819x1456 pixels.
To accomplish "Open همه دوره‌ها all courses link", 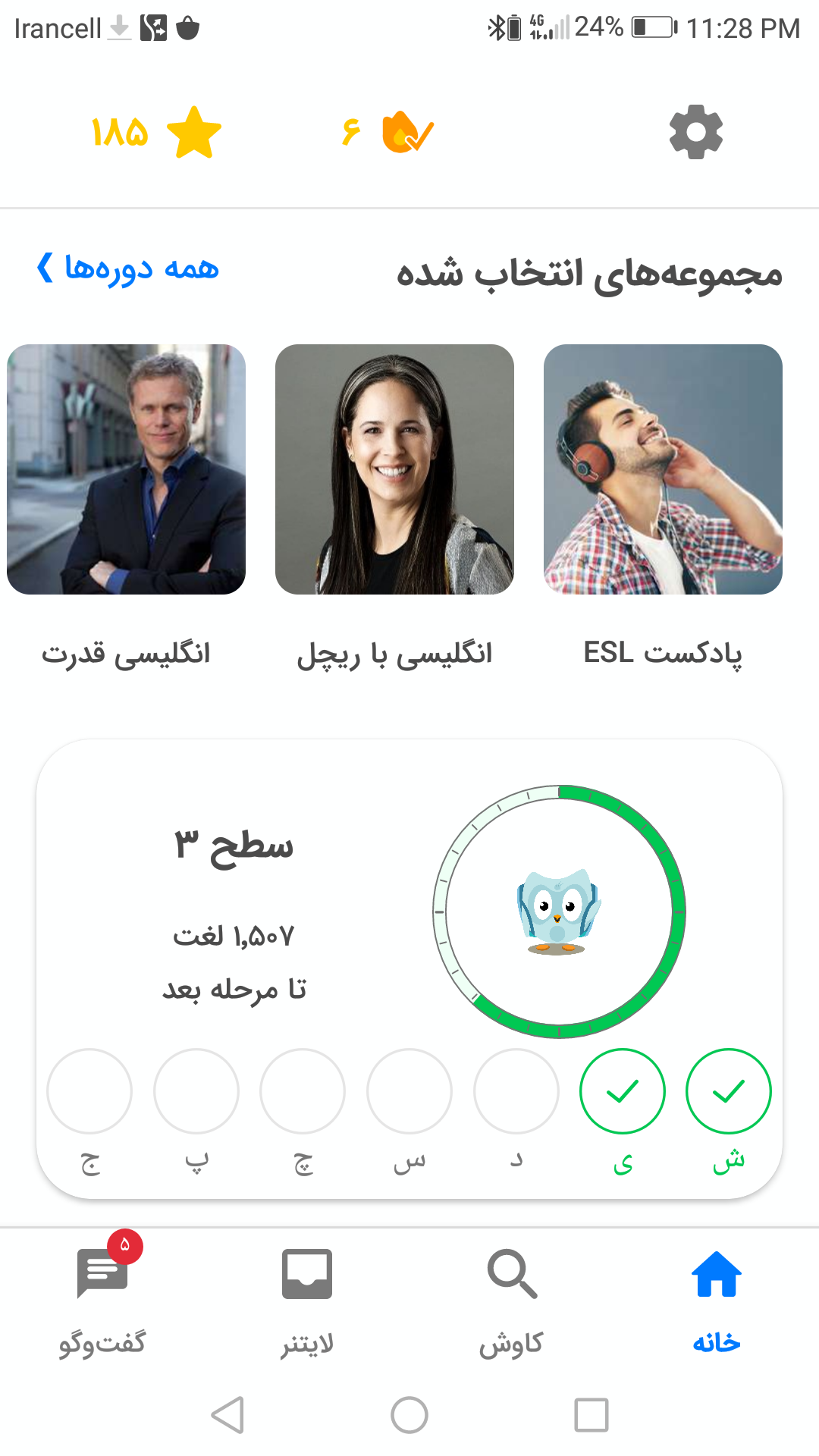I will click(127, 268).
